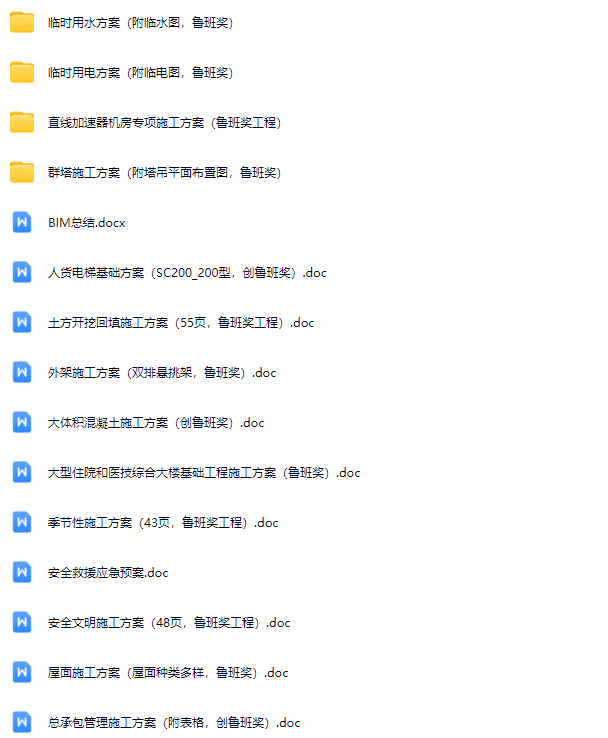Open the 大体积混凝土施工方案 document
This screenshot has width=608, height=738.
coord(155,422)
